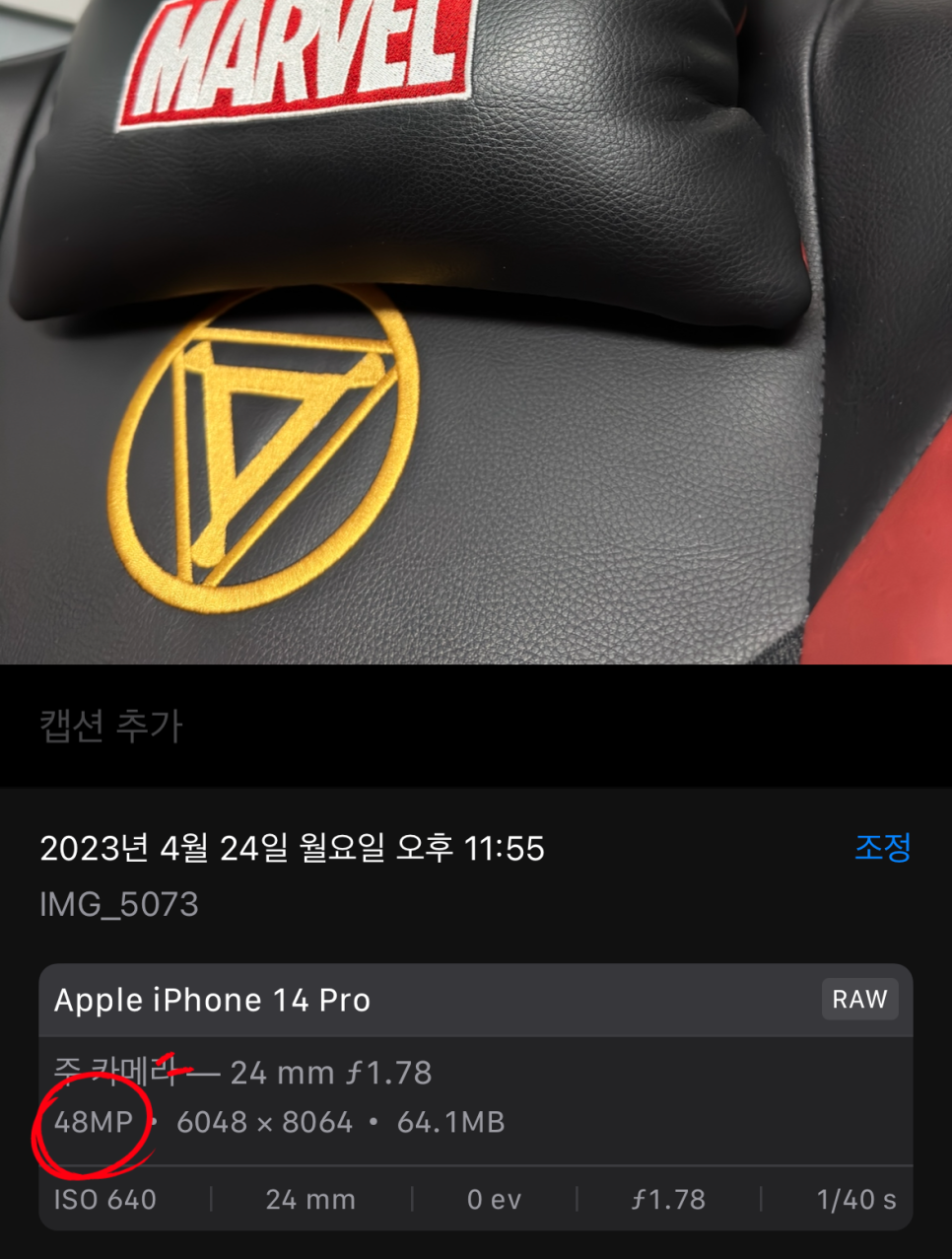This screenshot has width=952, height=1259.
Task: Open 조정 to adjust date and time
Action: pyautogui.click(x=882, y=847)
